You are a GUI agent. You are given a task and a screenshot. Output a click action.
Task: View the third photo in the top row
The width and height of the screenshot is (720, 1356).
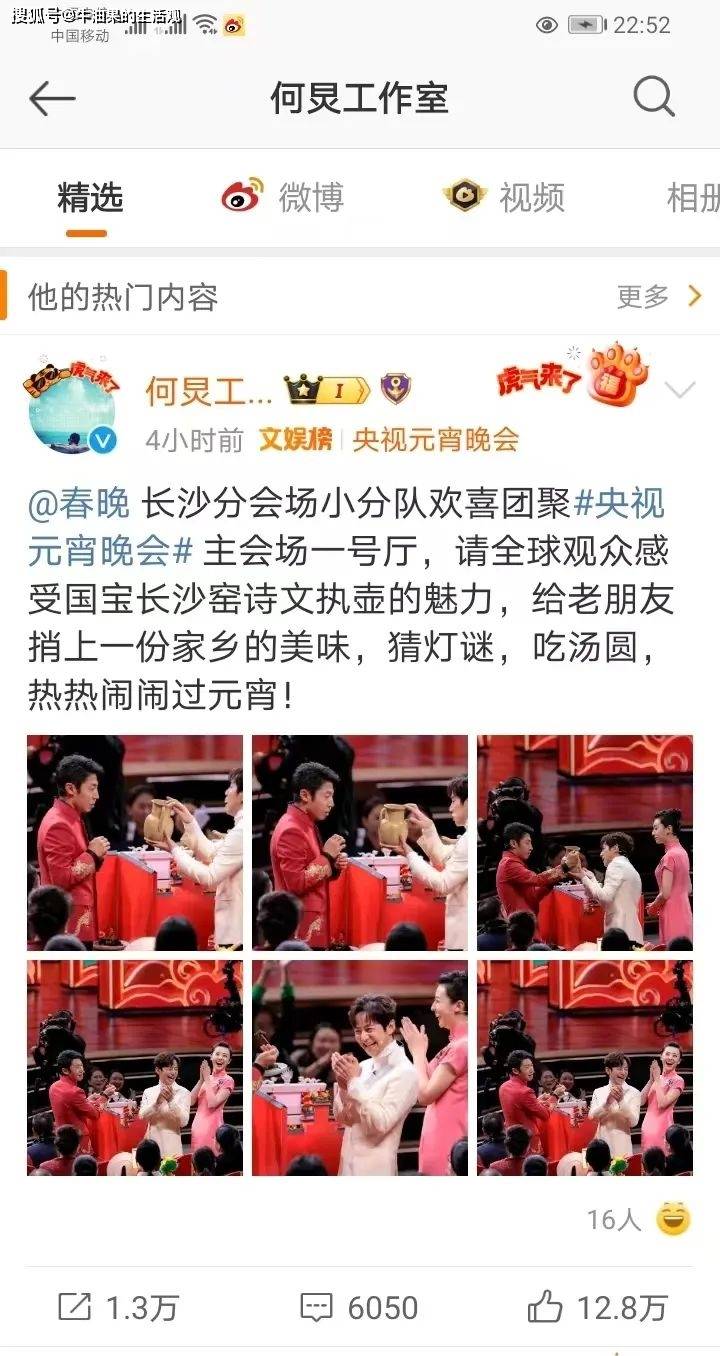click(584, 842)
